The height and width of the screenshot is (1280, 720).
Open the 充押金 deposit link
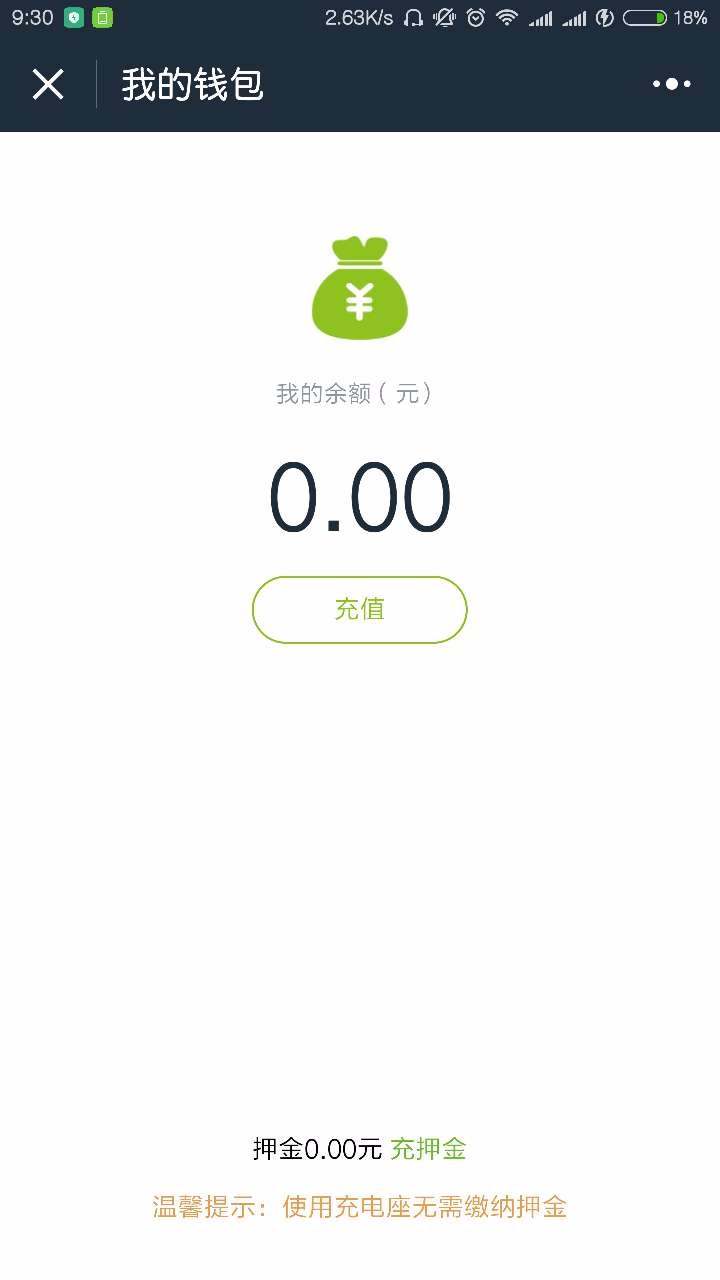pos(428,1149)
